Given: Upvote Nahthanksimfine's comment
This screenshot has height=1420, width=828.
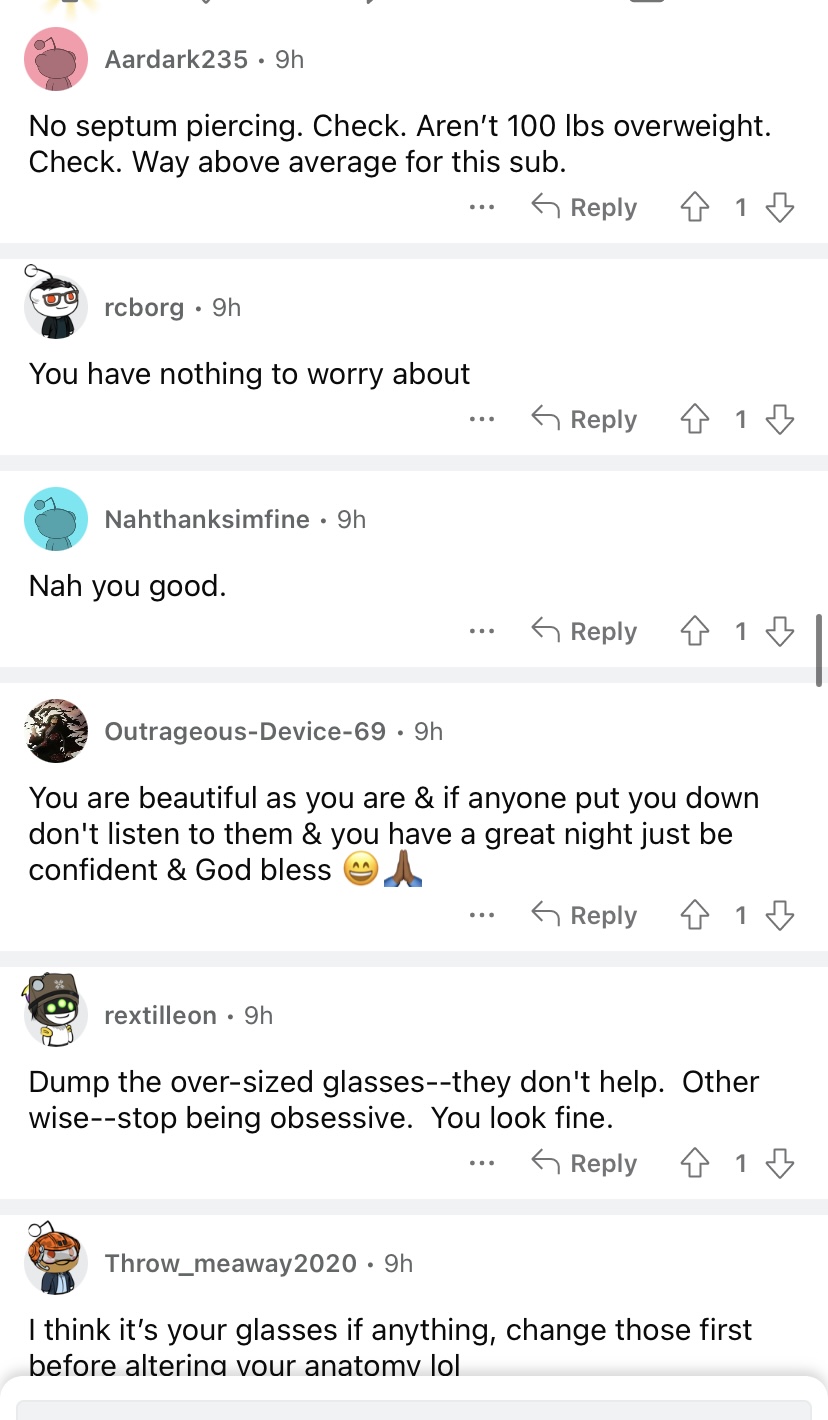Looking at the screenshot, I should (x=693, y=631).
